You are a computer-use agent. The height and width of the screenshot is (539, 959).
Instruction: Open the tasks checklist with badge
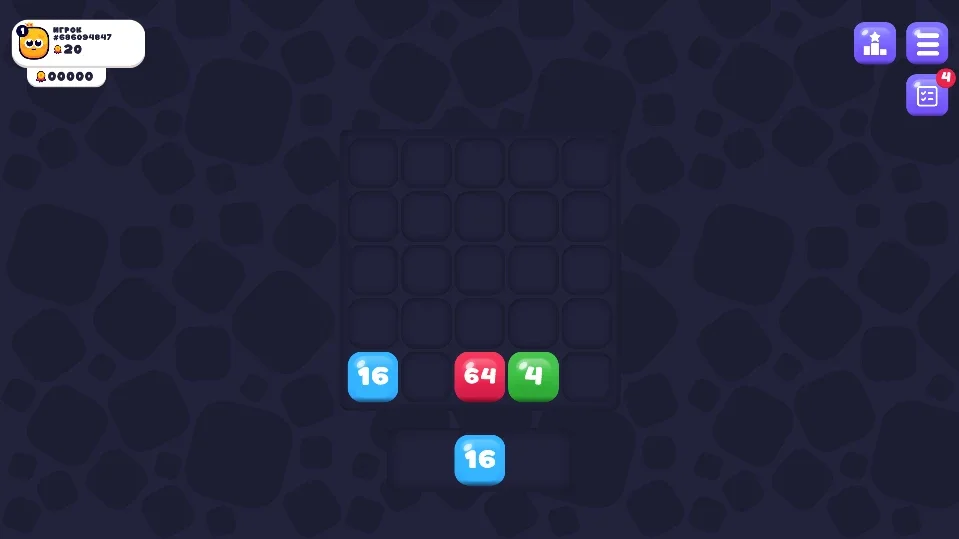[x=927, y=96]
